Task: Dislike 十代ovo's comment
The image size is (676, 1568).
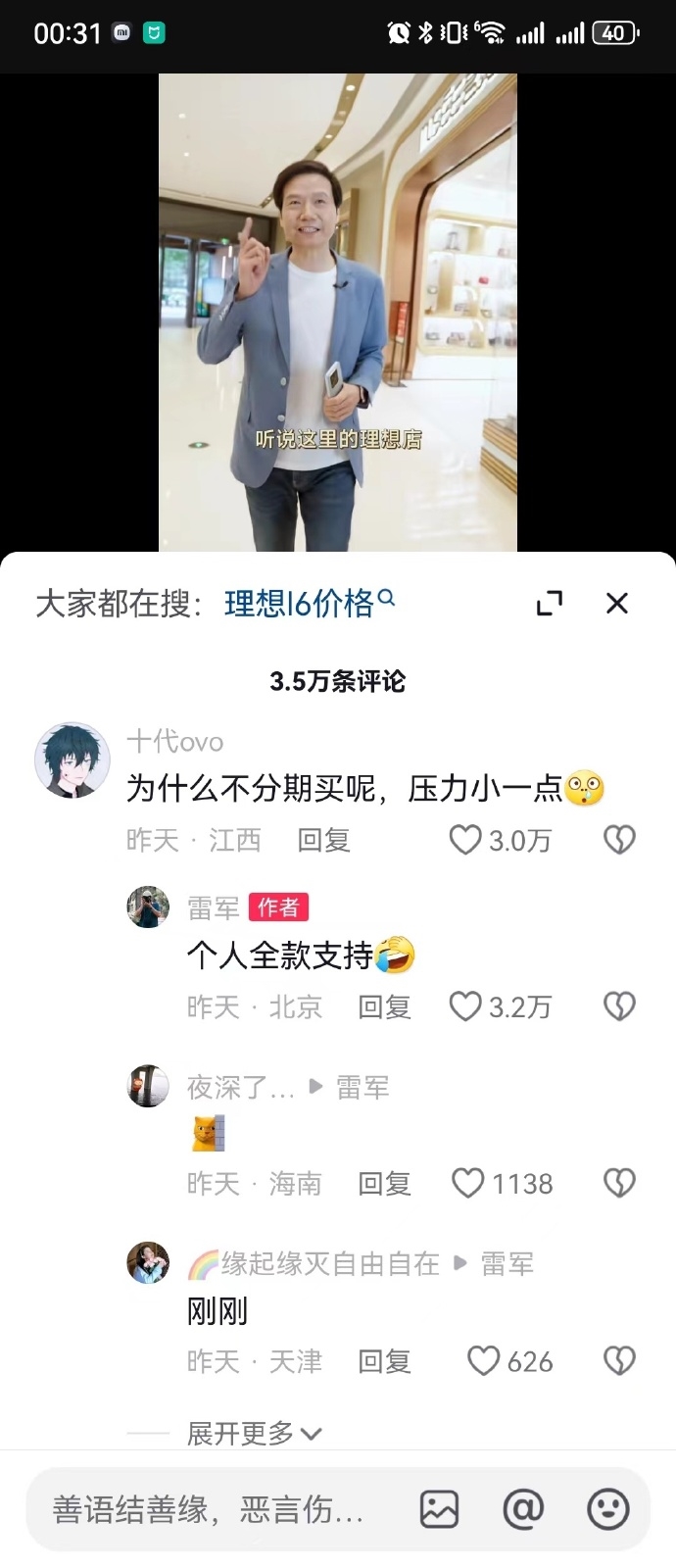Action: (x=619, y=840)
